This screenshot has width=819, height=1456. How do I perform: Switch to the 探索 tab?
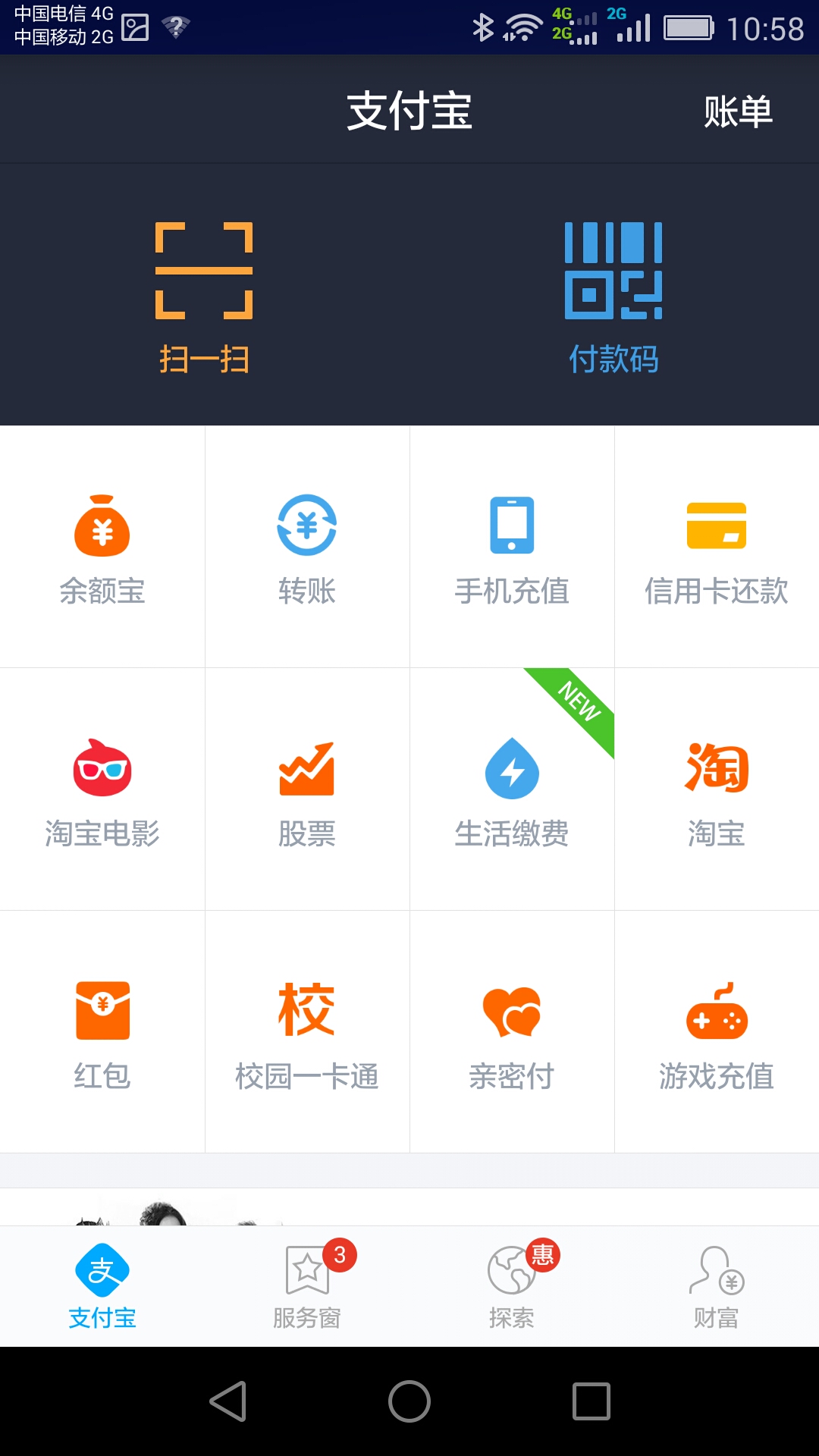[x=512, y=1286]
